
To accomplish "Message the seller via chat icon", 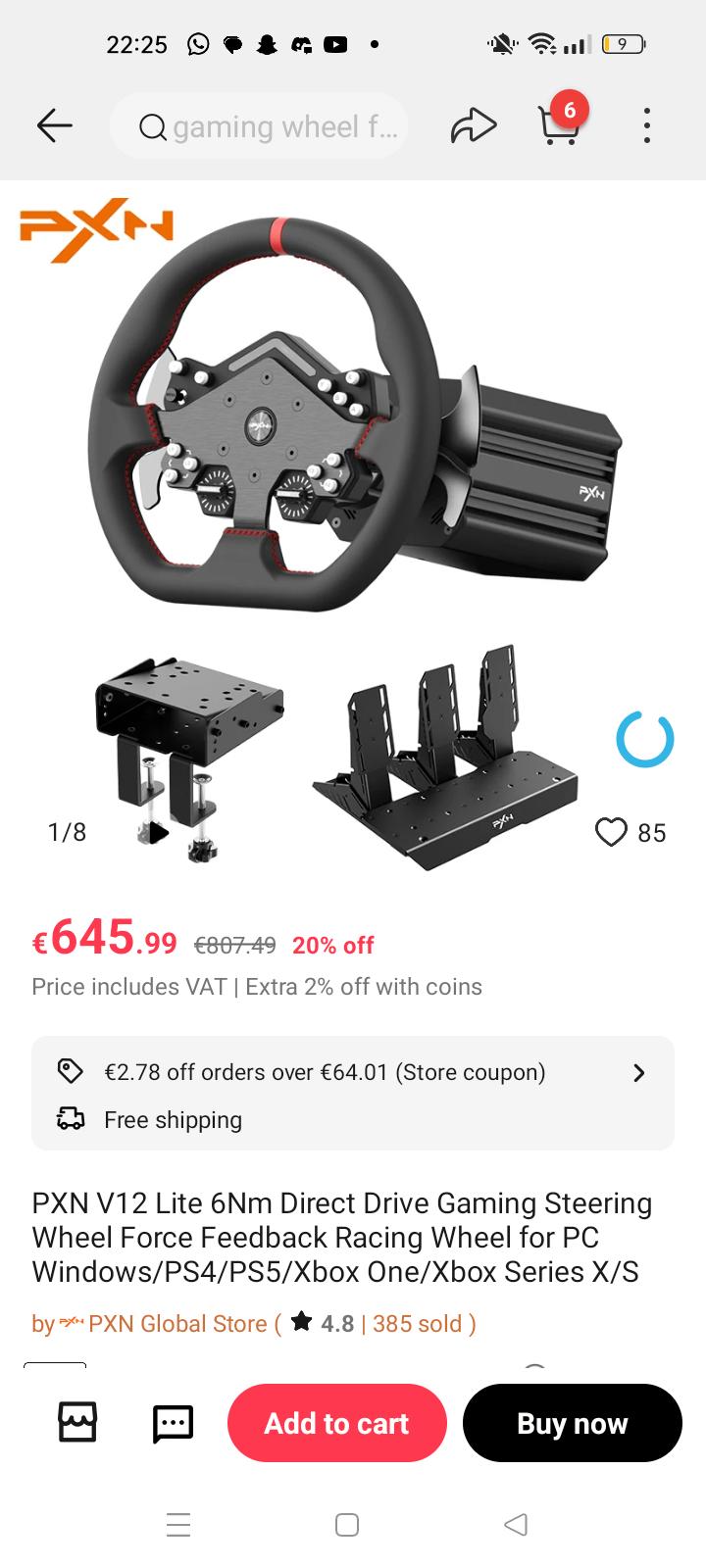I will tap(173, 1423).
